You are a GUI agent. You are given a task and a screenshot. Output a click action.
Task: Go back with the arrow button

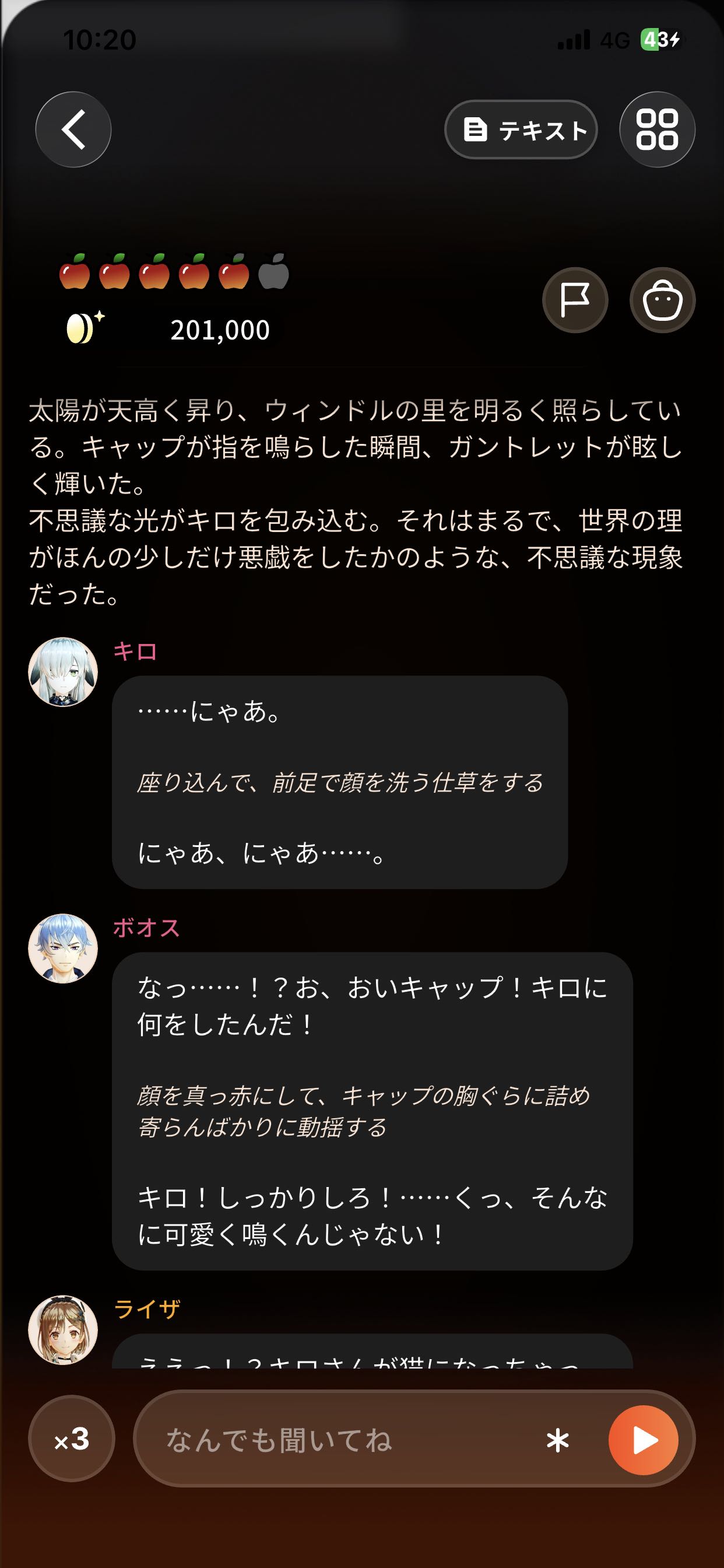[x=73, y=129]
